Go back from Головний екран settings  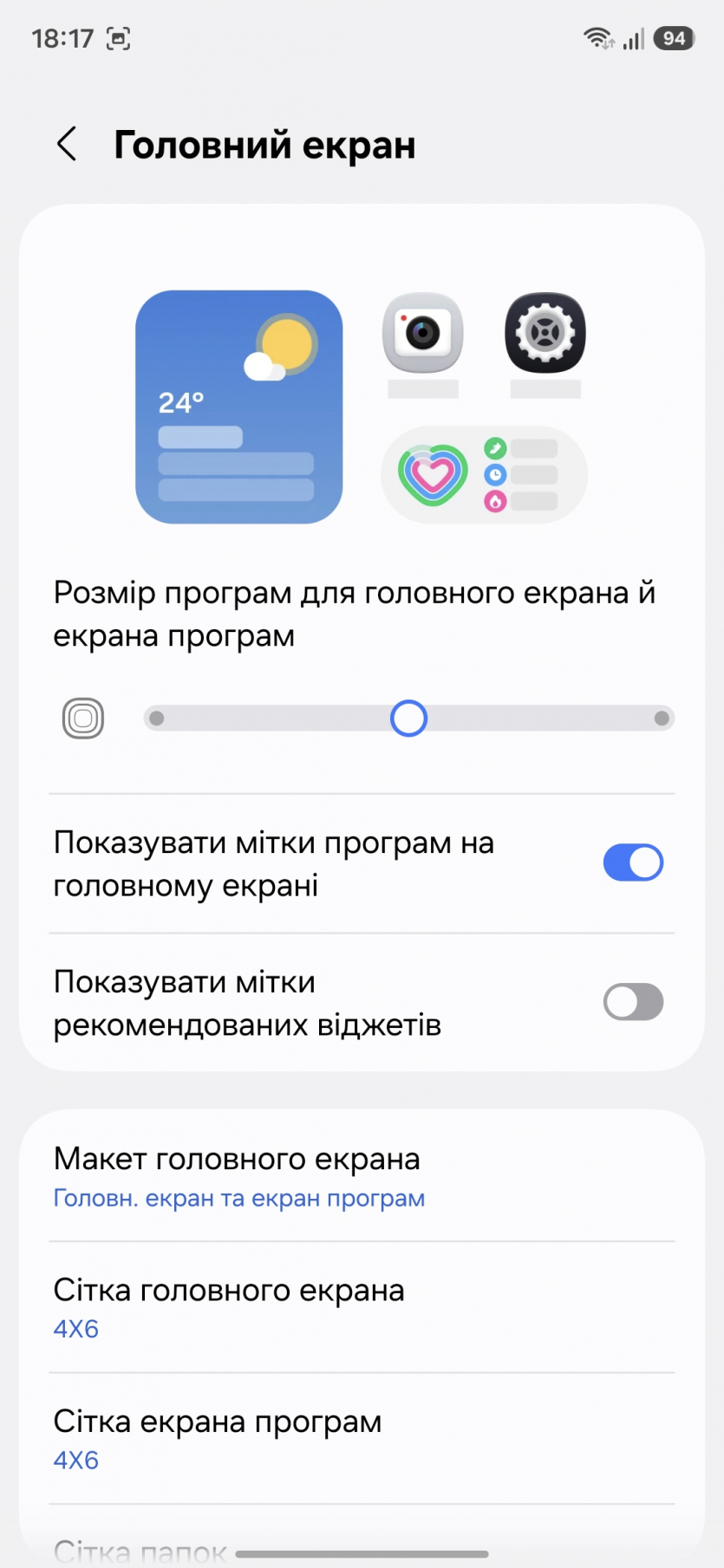(x=67, y=144)
